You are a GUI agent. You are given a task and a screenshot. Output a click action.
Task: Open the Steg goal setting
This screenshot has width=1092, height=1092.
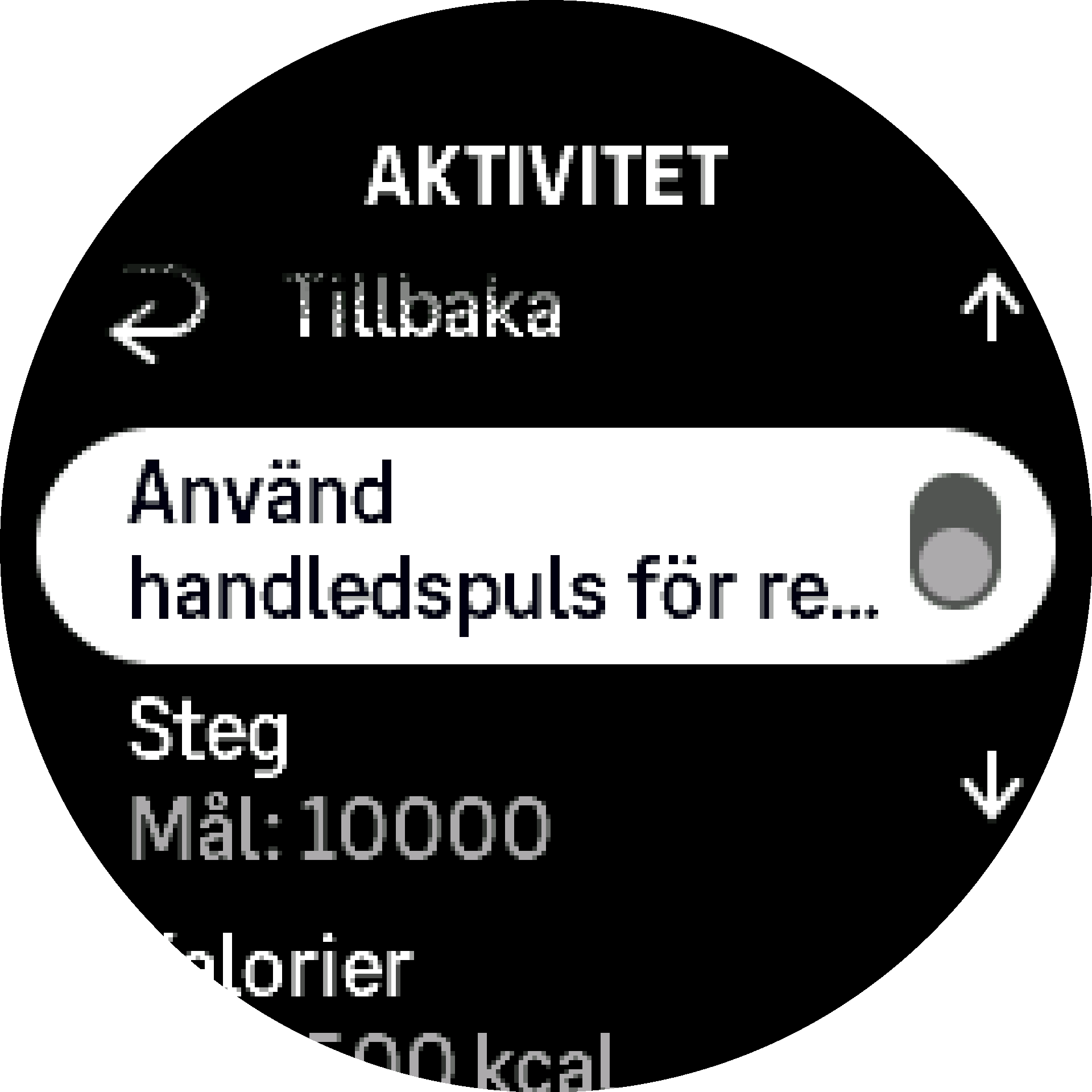click(341, 779)
